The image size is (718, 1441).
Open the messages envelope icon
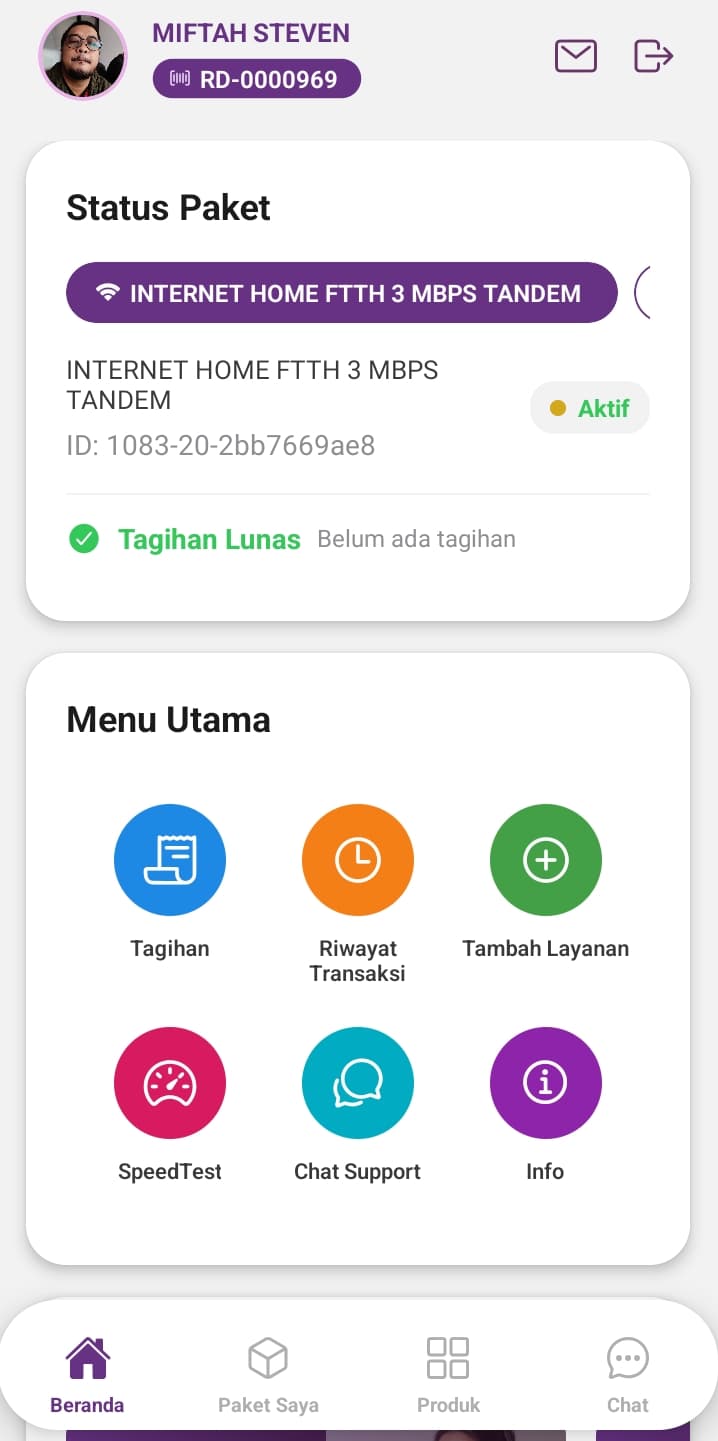pos(576,56)
